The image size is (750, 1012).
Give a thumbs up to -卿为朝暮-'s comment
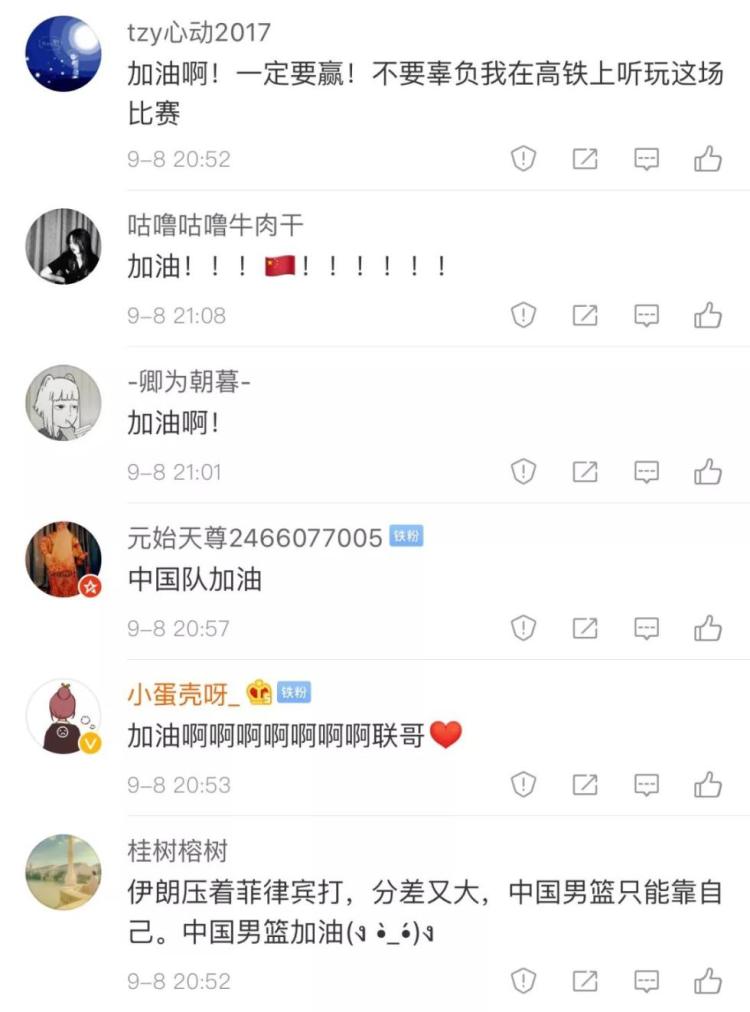click(x=708, y=471)
